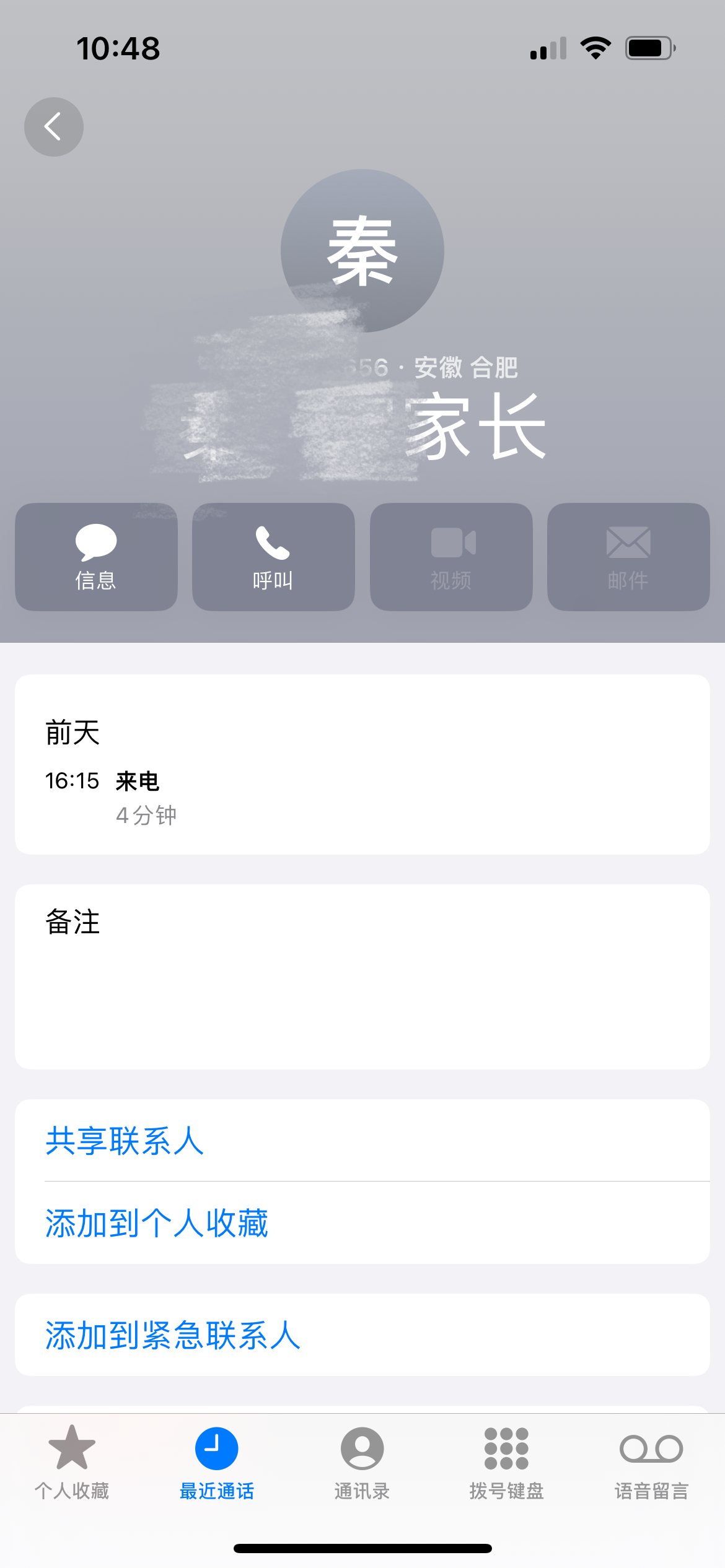725x1568 pixels.
Task: Select 添加到紧急联系人
Action: [173, 1335]
